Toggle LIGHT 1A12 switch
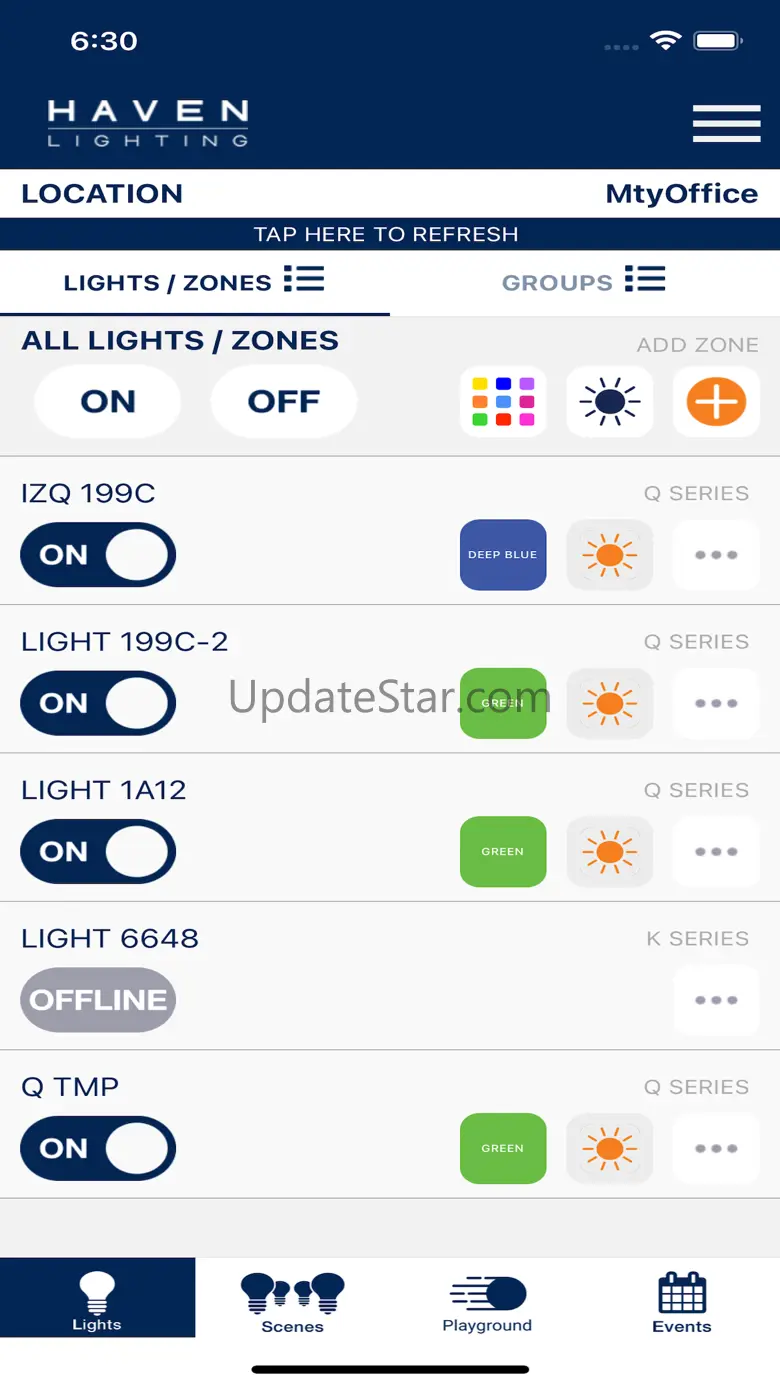Image resolution: width=780 pixels, height=1387 pixels. 98,851
